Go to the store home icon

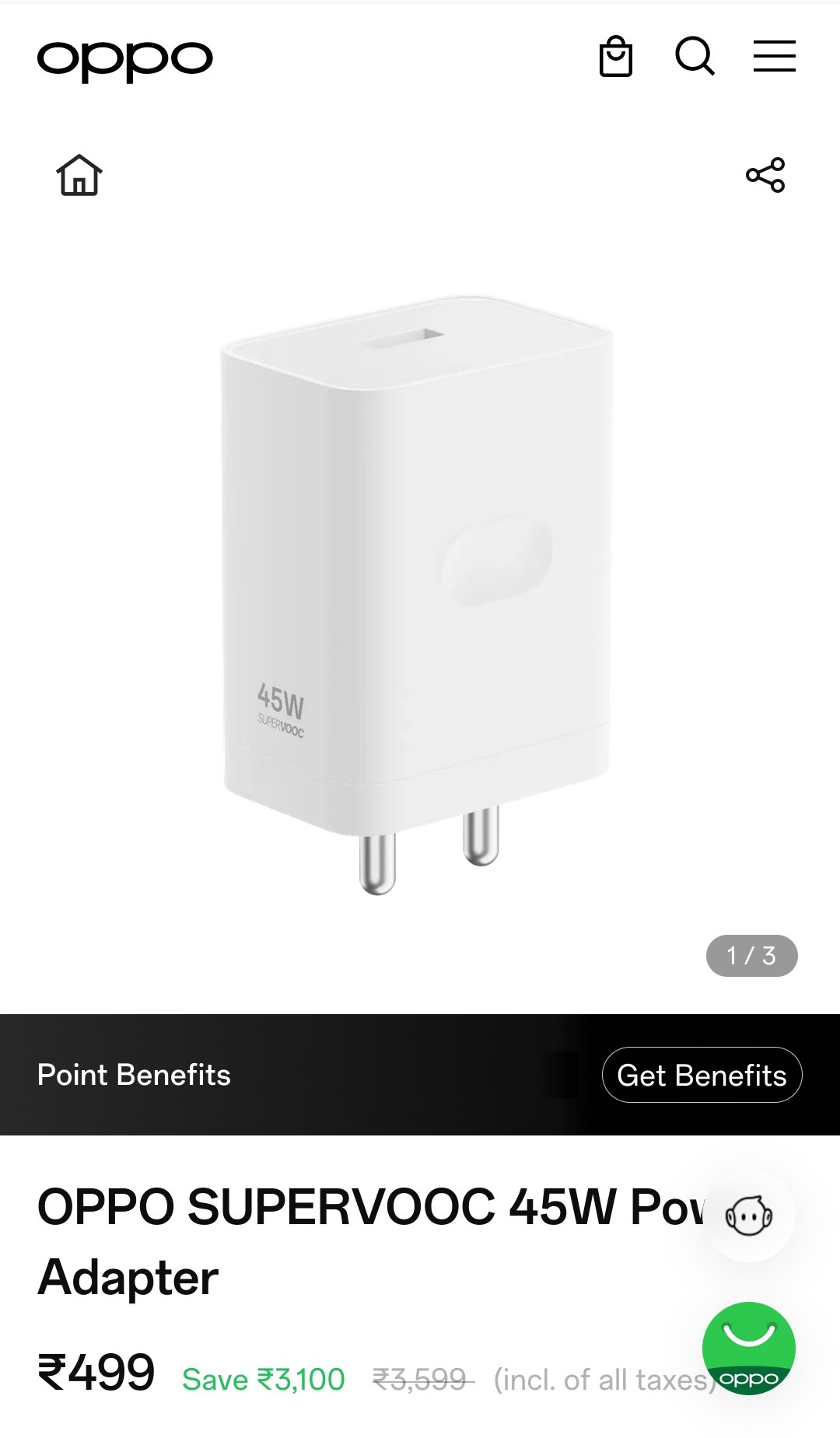point(79,175)
